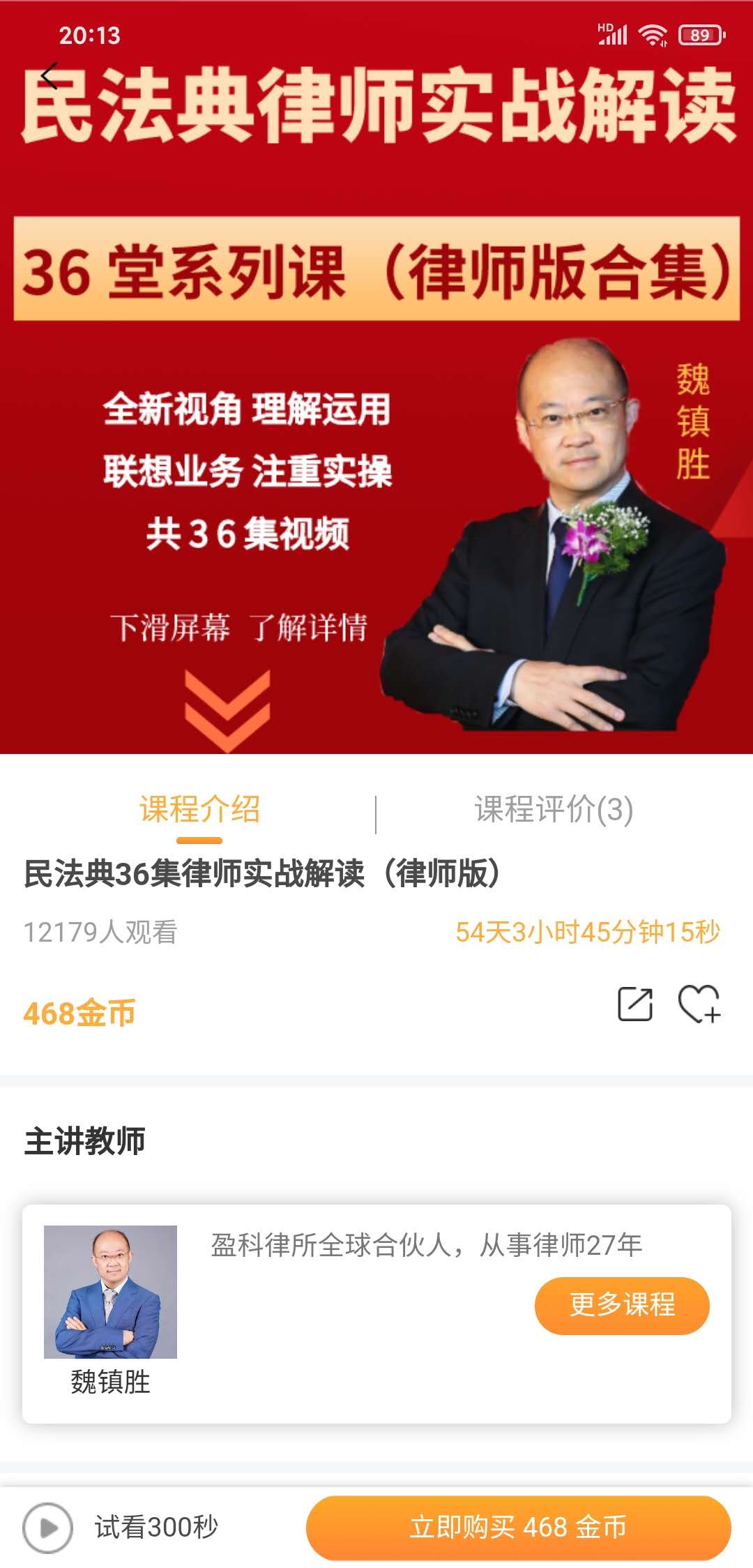Viewport: 753px width, 1568px height.
Task: Open teacher 魏镇胜's profile photo
Action: pyautogui.click(x=110, y=1291)
